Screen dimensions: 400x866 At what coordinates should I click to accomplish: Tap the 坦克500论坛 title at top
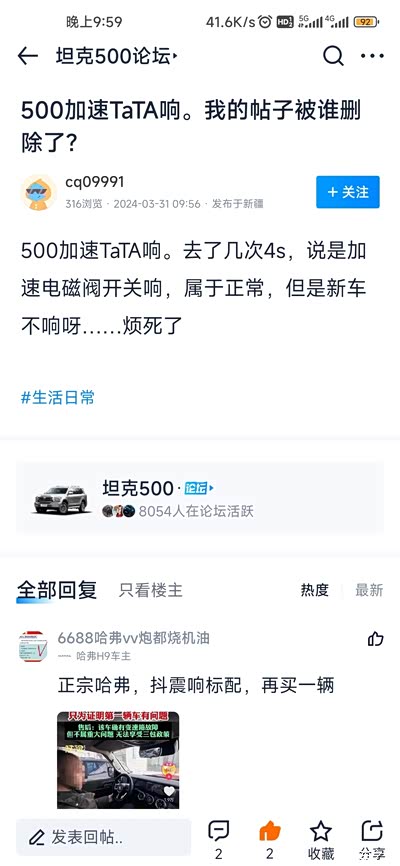click(x=116, y=56)
